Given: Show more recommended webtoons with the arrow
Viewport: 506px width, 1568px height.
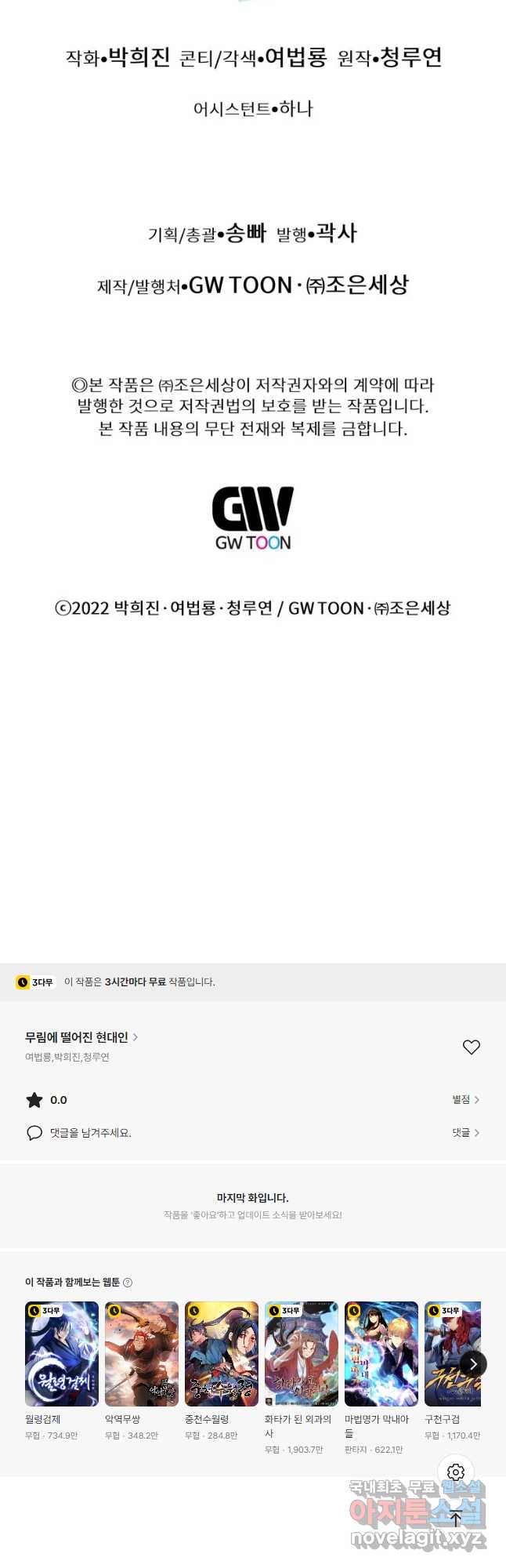Looking at the screenshot, I should (x=472, y=1364).
